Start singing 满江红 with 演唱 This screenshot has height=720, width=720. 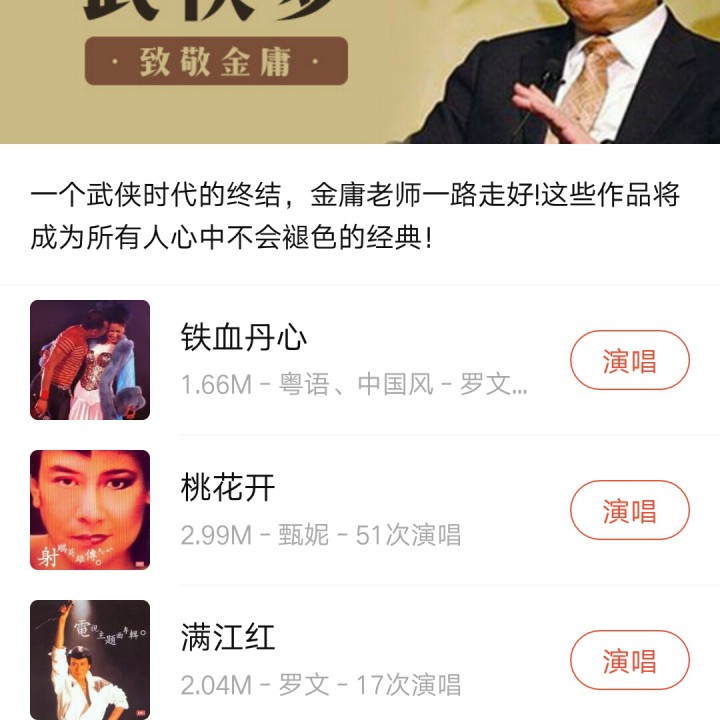click(x=629, y=660)
